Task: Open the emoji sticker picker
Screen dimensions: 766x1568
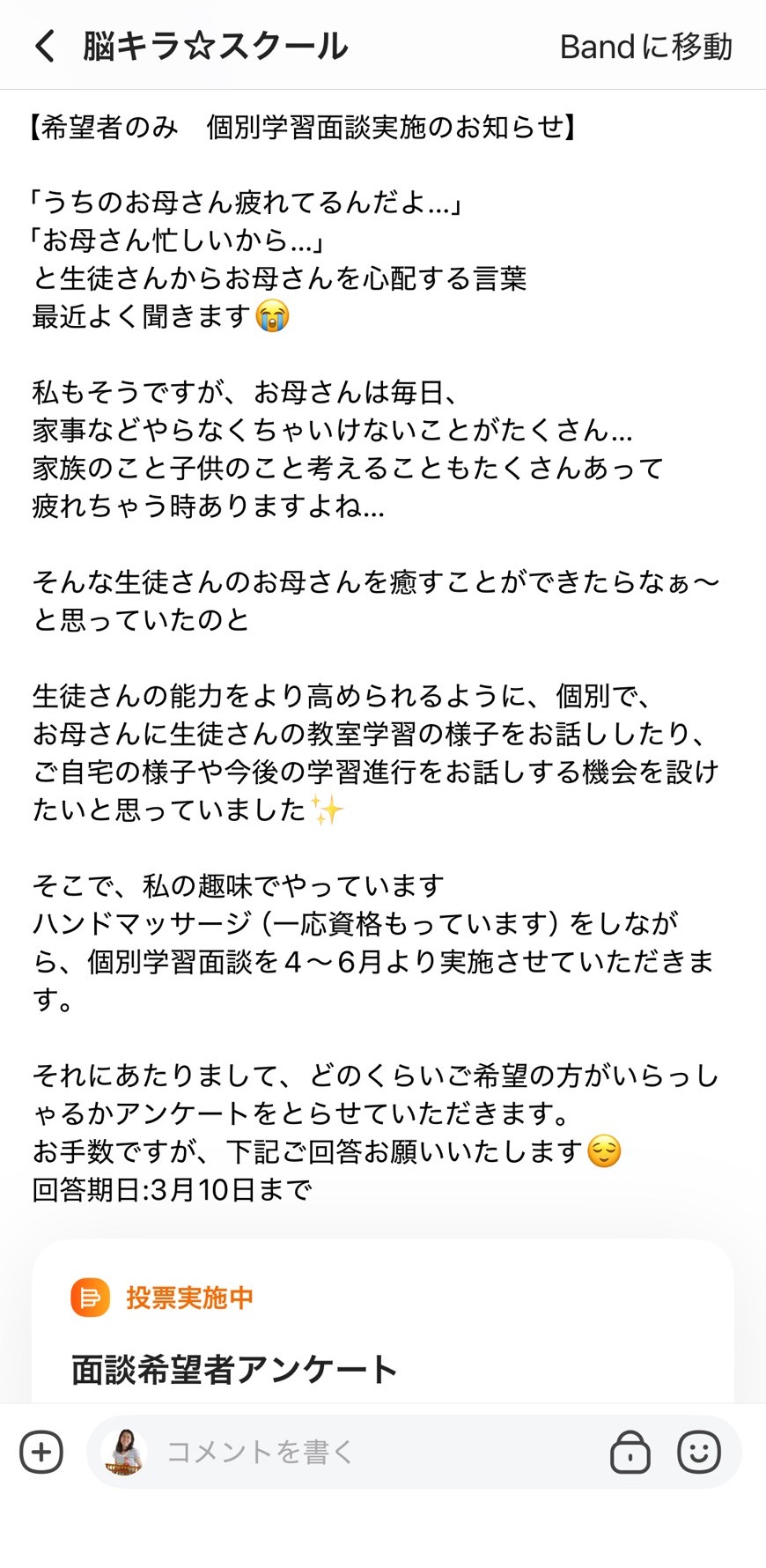Action: pos(699,1453)
